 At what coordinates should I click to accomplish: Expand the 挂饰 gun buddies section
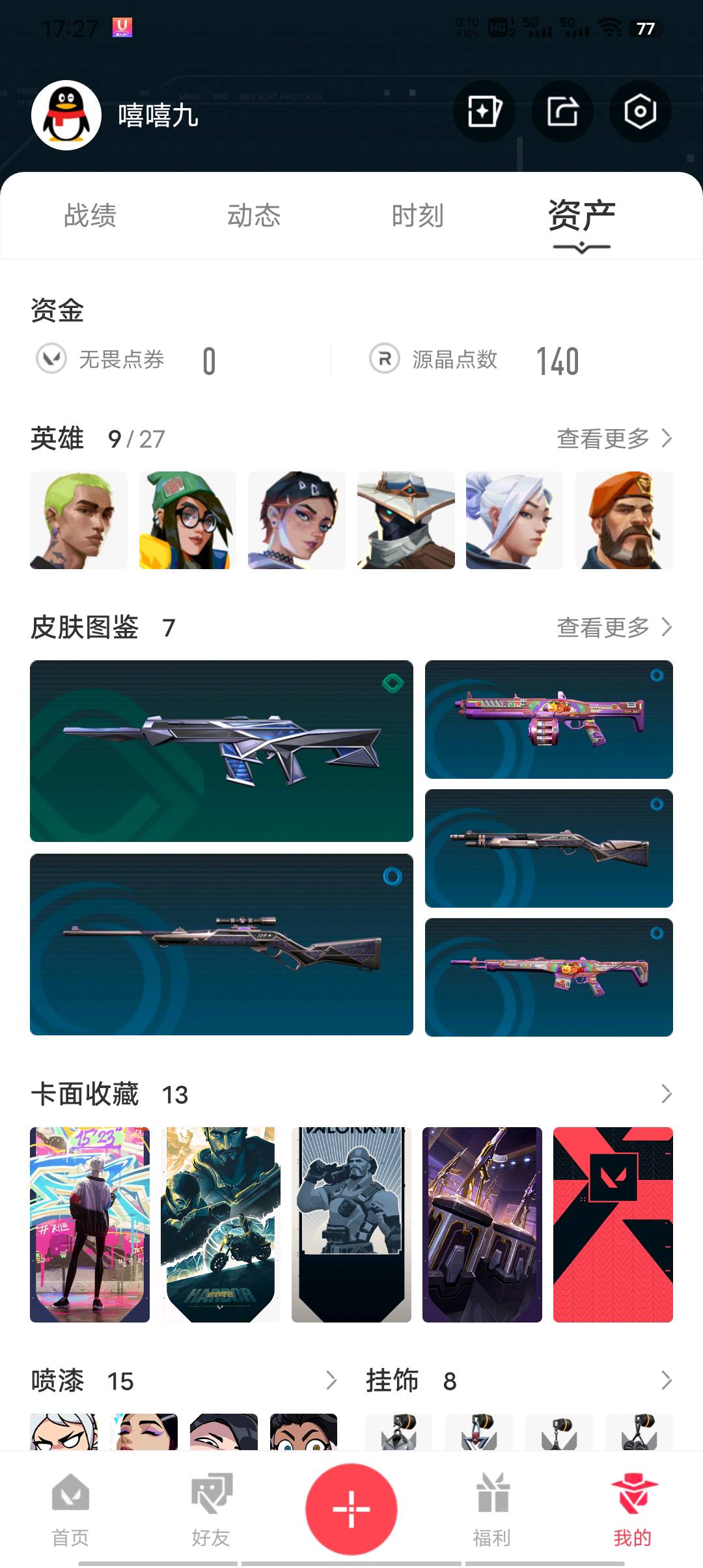(666, 1380)
